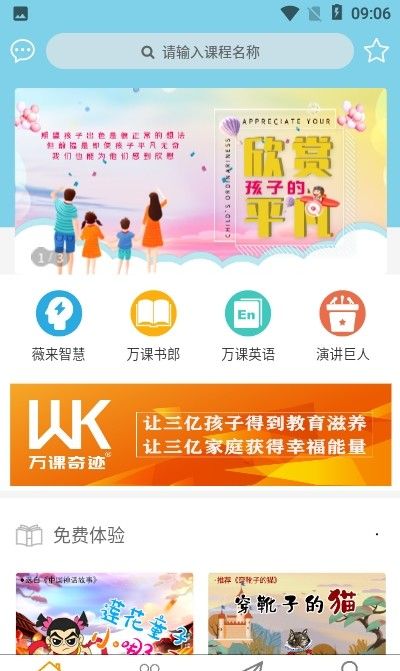Open the favorites star icon
Screen dimensions: 400x671
(x=376, y=51)
